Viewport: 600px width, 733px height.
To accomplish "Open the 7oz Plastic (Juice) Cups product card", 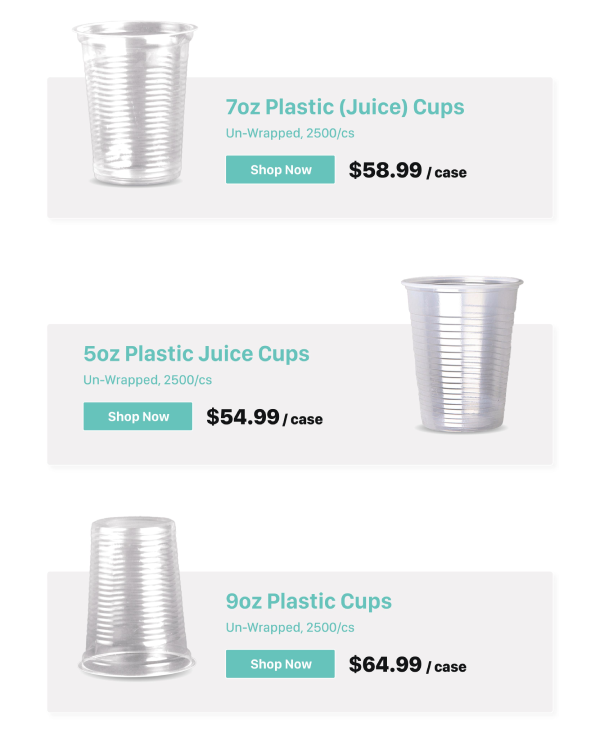I will [344, 108].
